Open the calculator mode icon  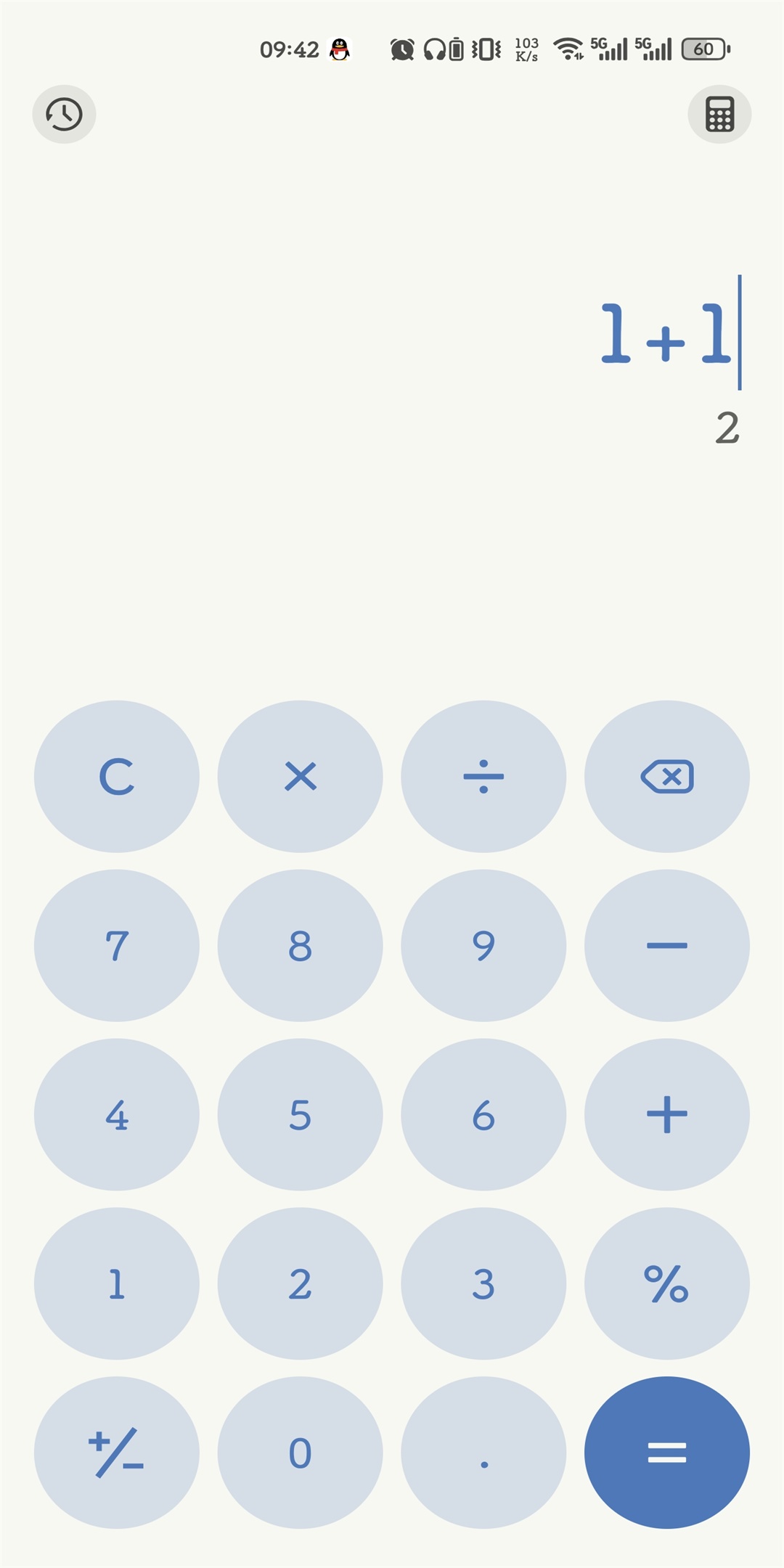[719, 114]
